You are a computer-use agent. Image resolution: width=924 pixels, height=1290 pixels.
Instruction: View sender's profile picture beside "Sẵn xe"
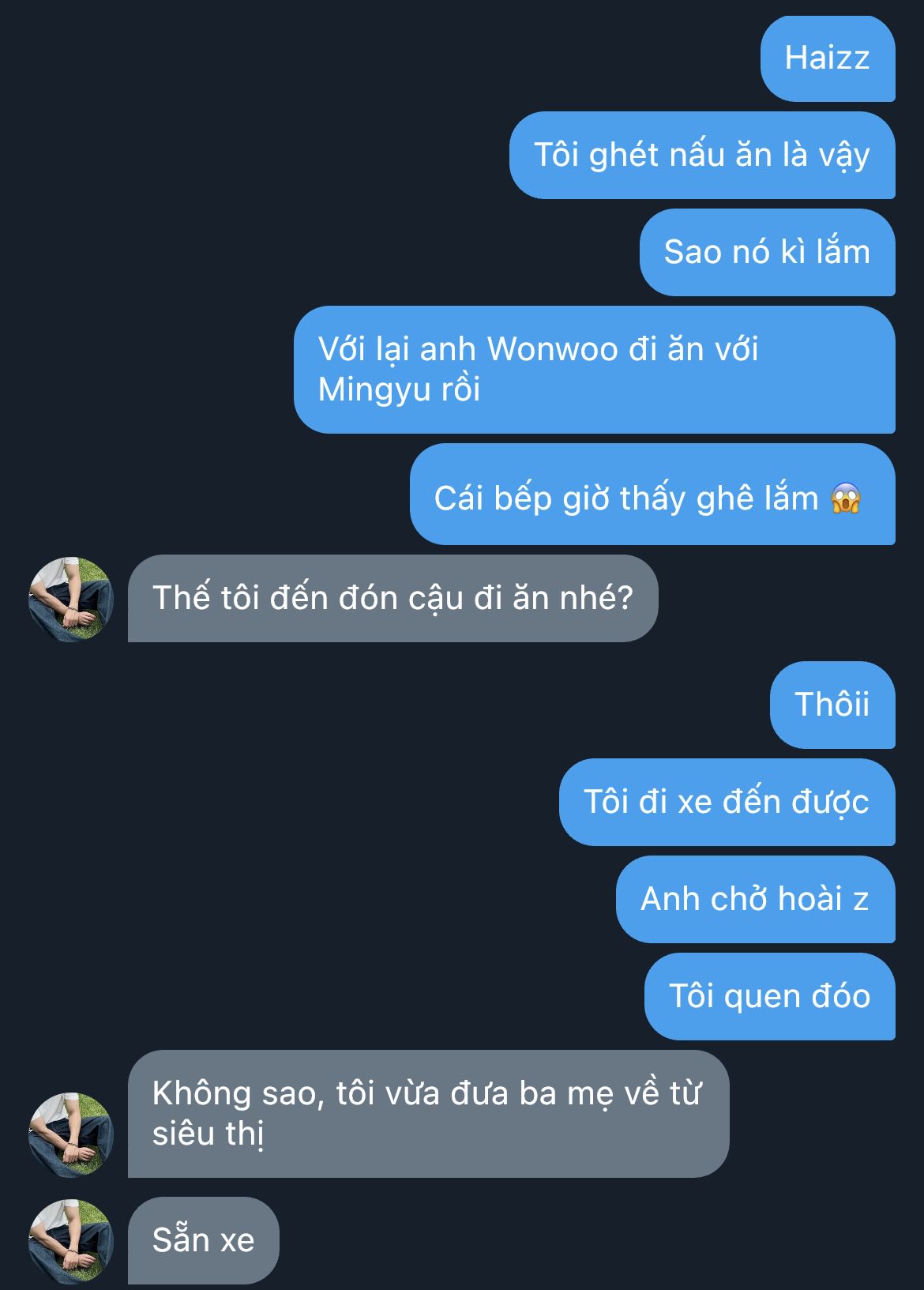tap(71, 1241)
